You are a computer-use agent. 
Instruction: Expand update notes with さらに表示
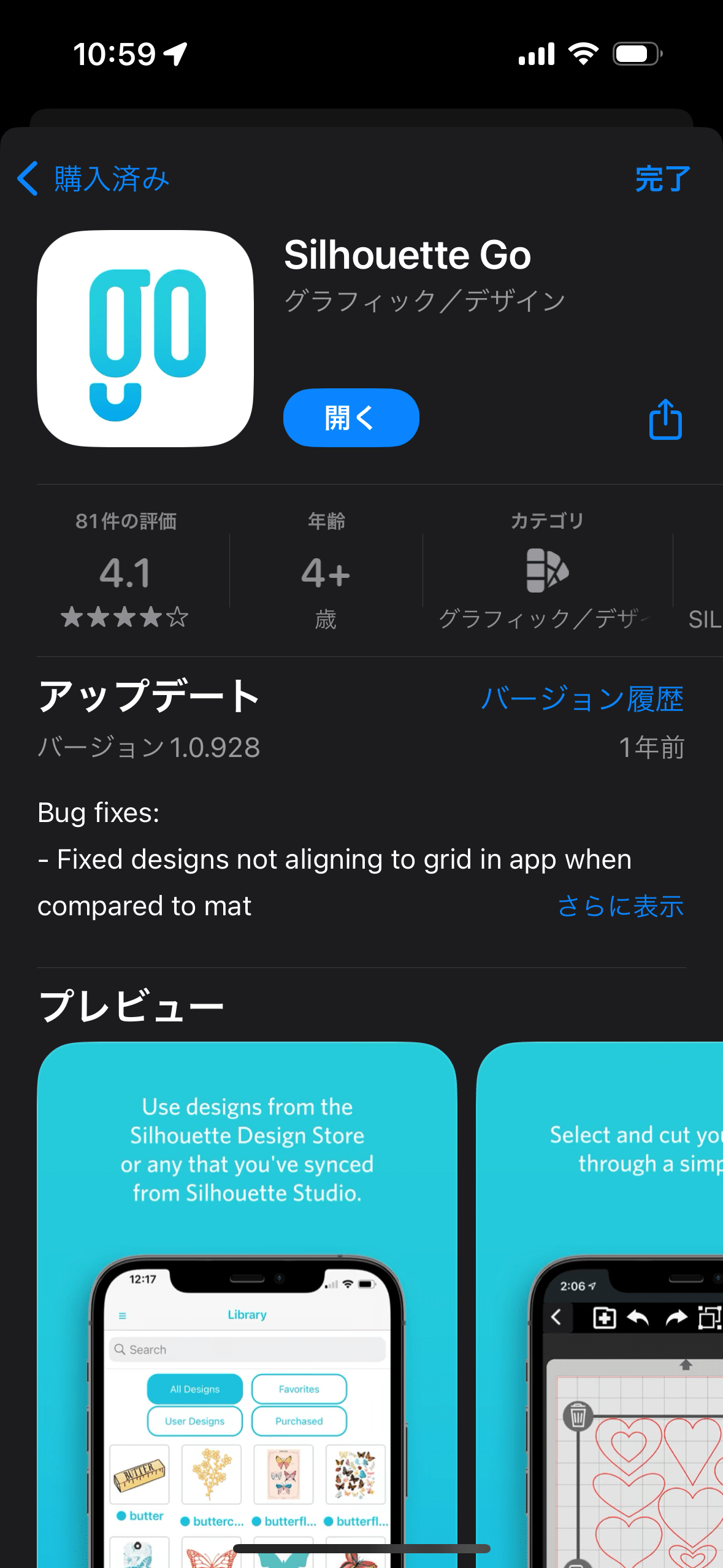pos(621,905)
